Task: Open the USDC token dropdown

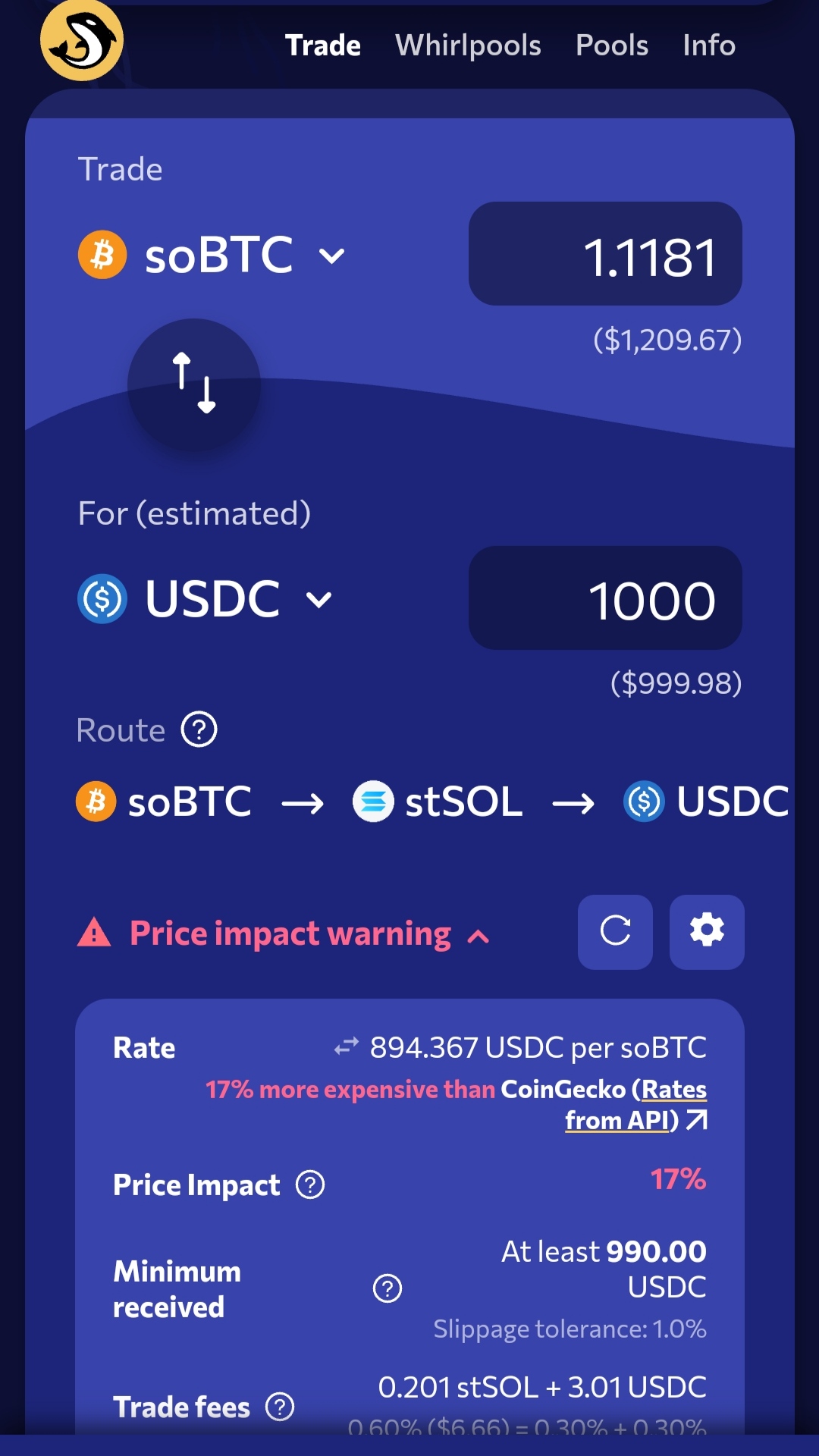Action: (206, 599)
